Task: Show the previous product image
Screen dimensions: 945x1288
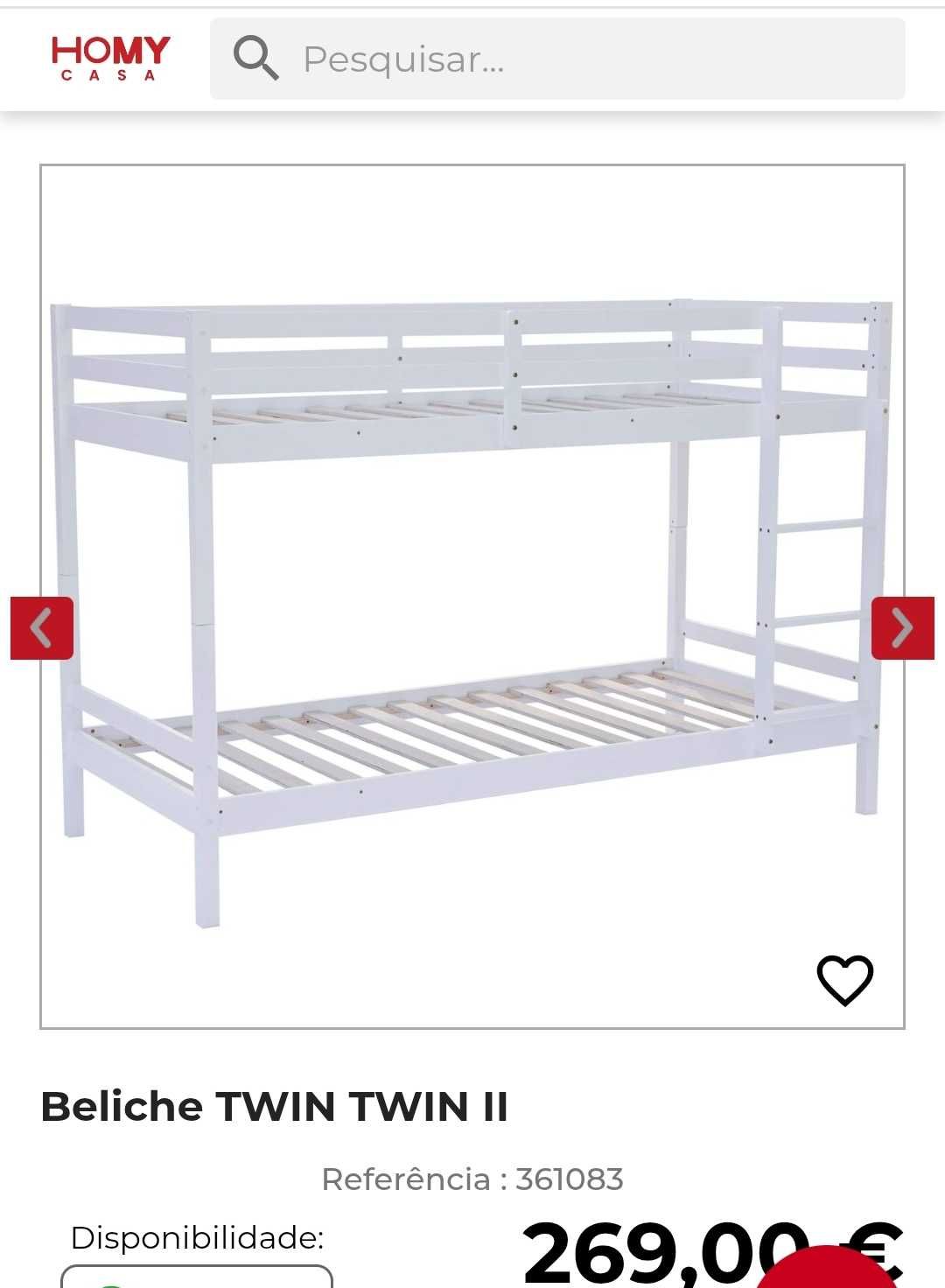Action: coord(41,628)
